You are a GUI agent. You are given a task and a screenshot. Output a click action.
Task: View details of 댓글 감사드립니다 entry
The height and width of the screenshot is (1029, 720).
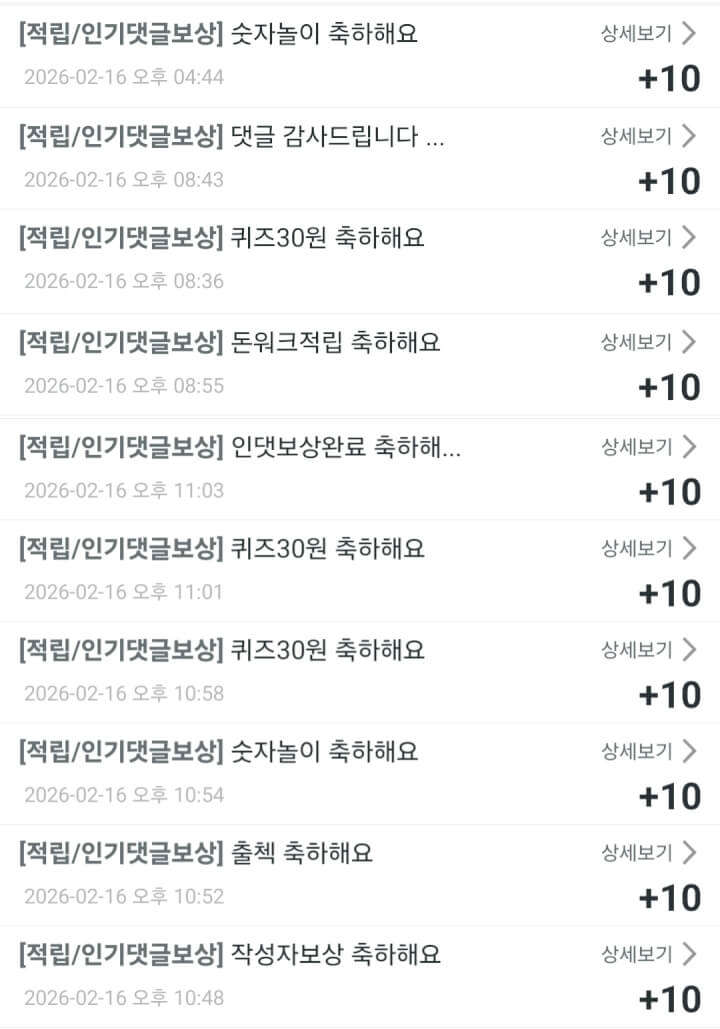(x=648, y=137)
